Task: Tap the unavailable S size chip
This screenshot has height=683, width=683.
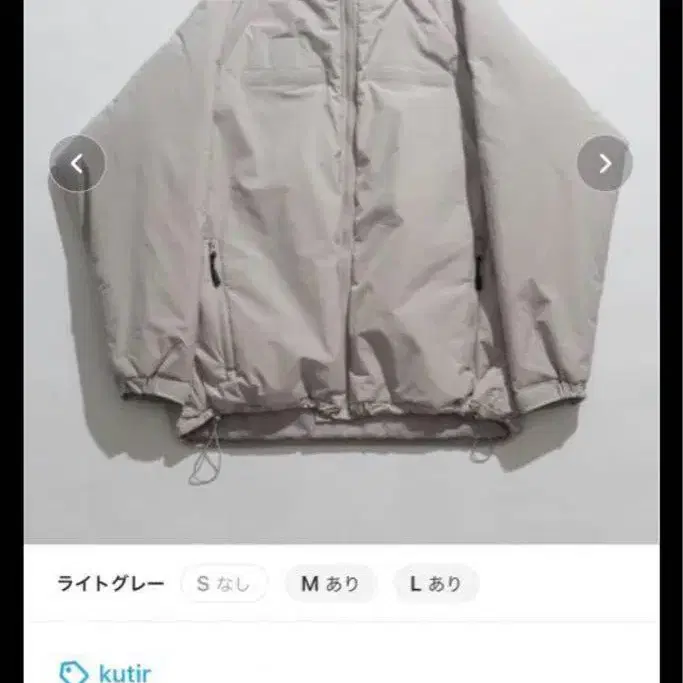Action: tap(224, 584)
